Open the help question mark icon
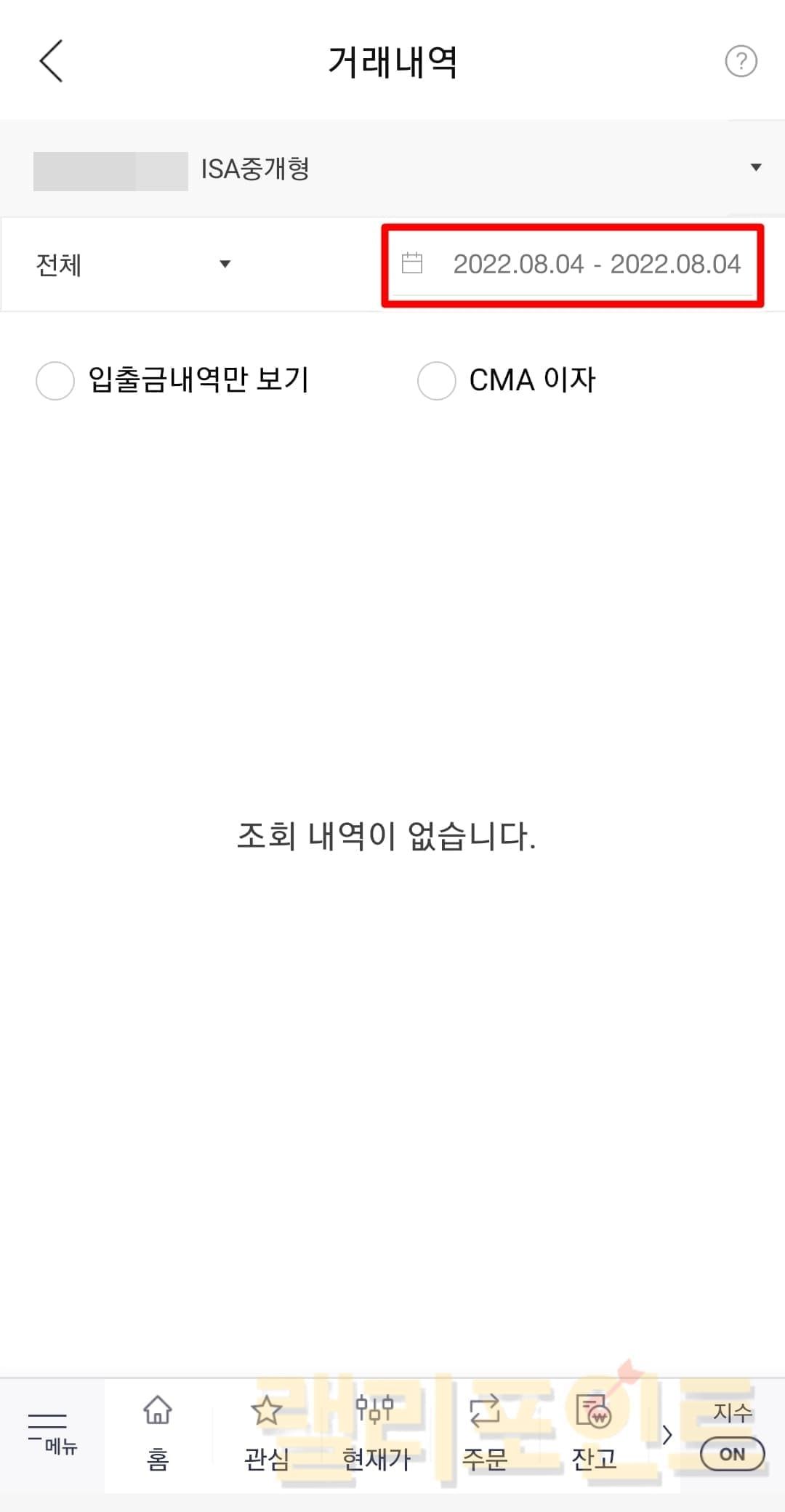The height and width of the screenshot is (1512, 785). click(x=741, y=62)
